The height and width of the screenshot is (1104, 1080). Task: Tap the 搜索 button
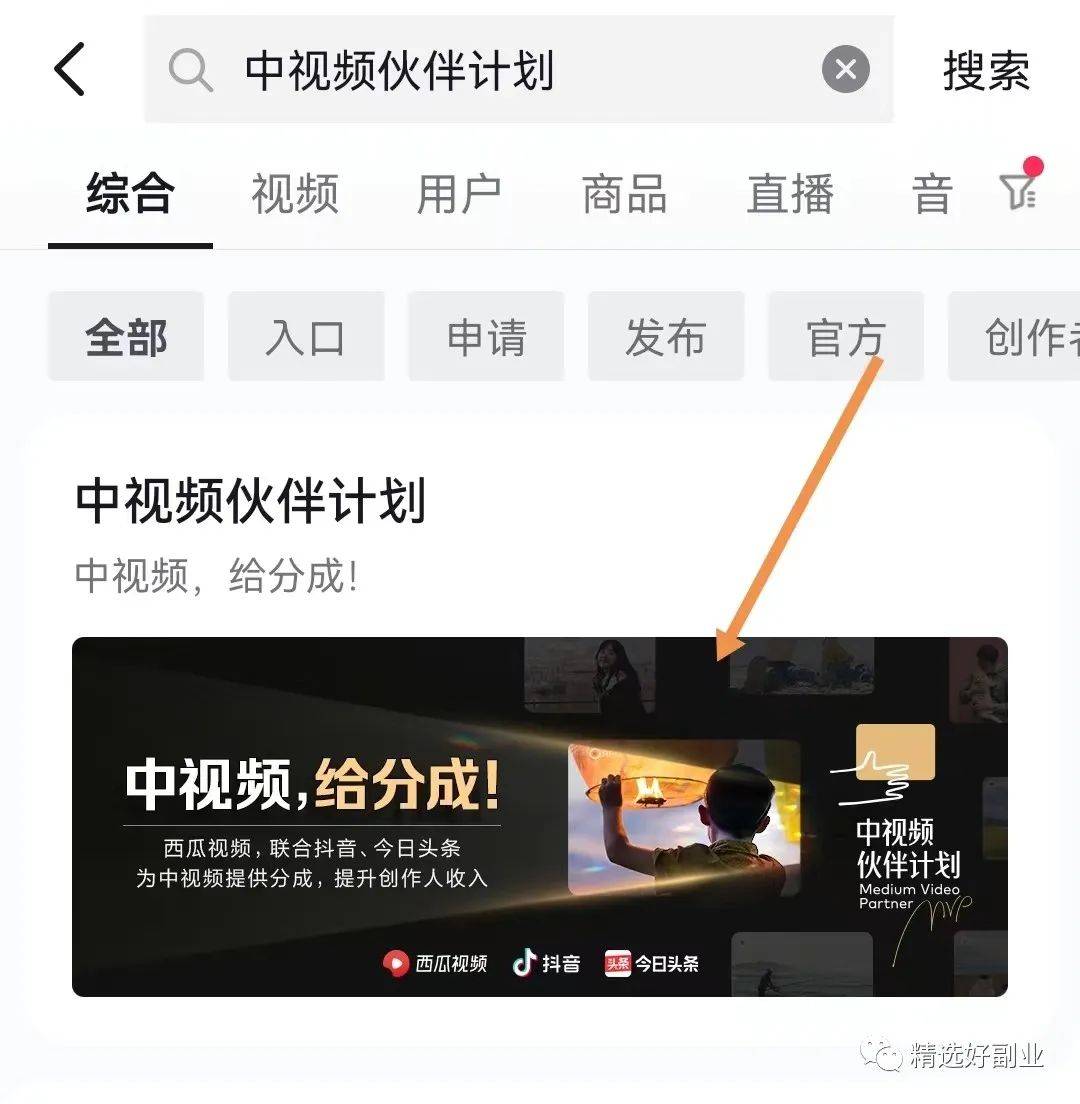985,70
